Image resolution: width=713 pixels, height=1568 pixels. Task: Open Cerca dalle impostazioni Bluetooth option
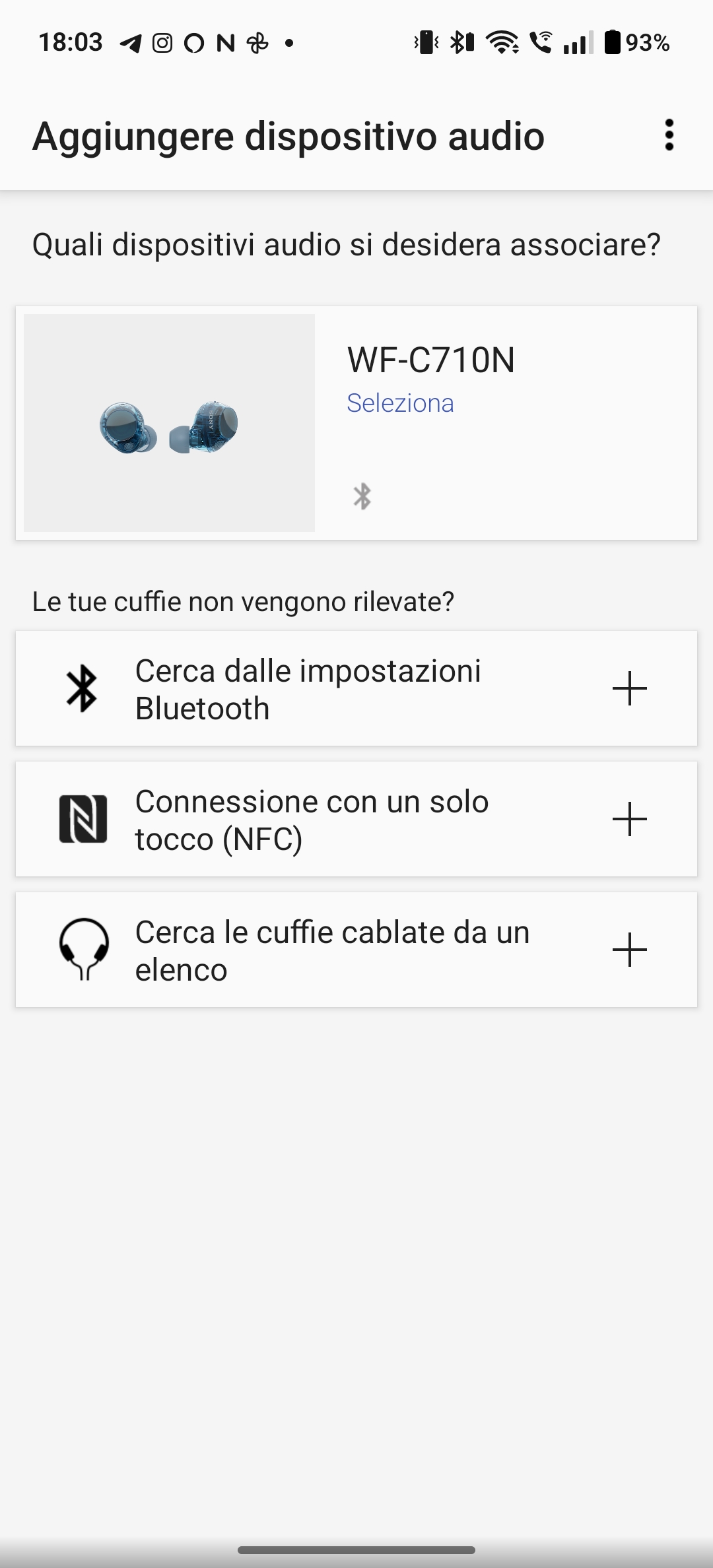[356, 688]
